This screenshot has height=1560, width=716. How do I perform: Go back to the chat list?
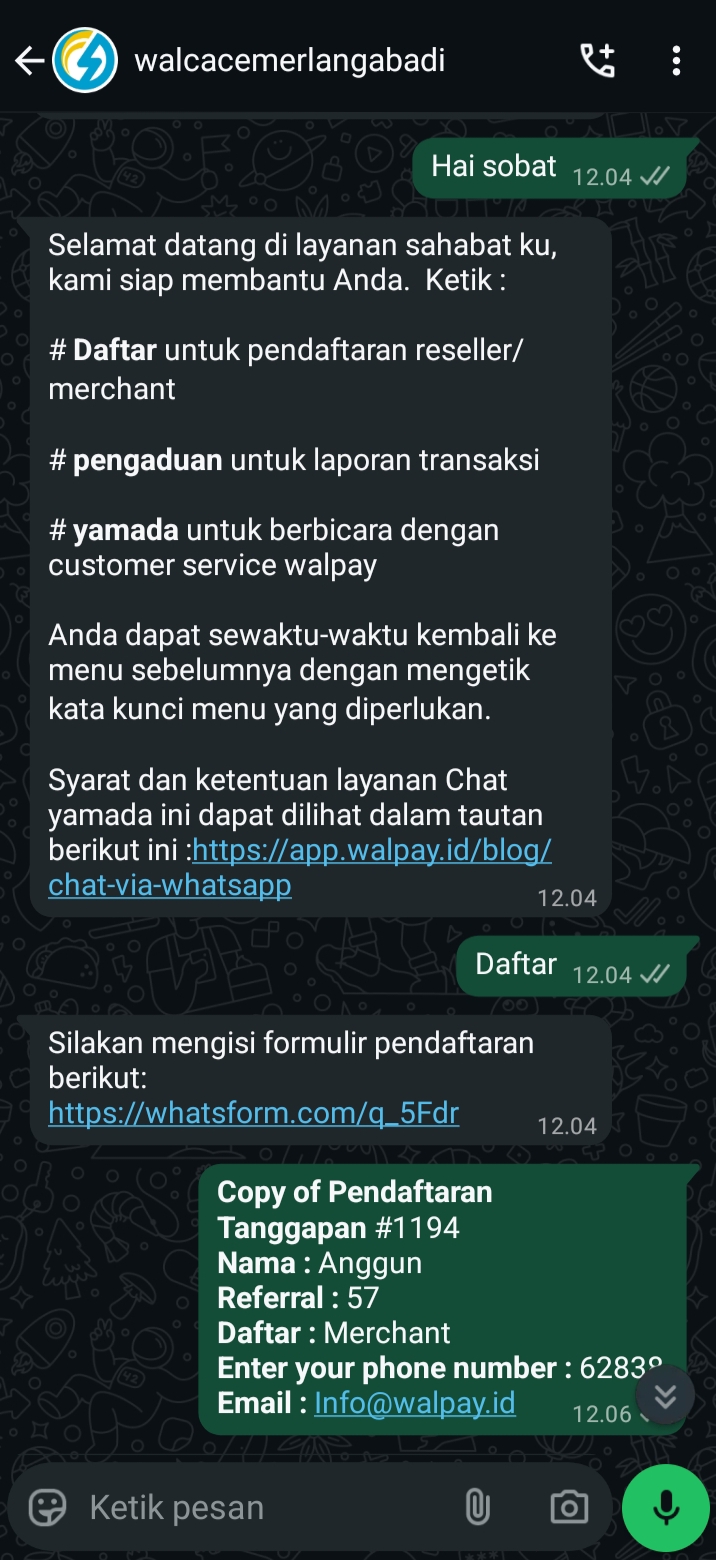[29, 62]
